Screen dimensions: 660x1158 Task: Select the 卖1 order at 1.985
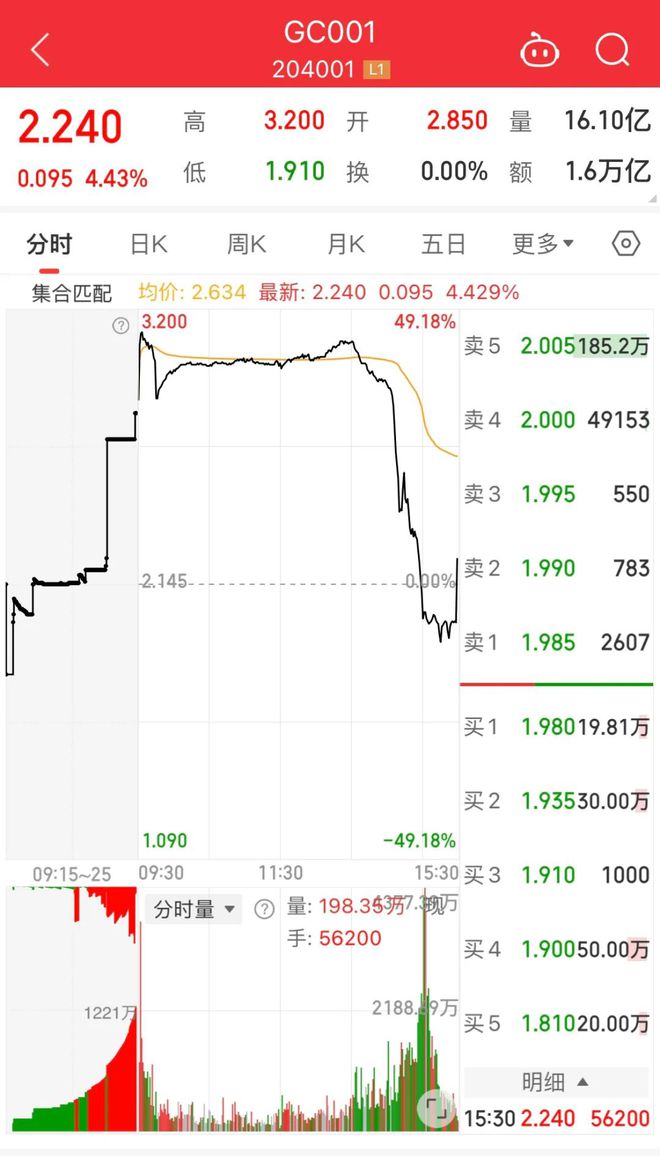coord(557,642)
